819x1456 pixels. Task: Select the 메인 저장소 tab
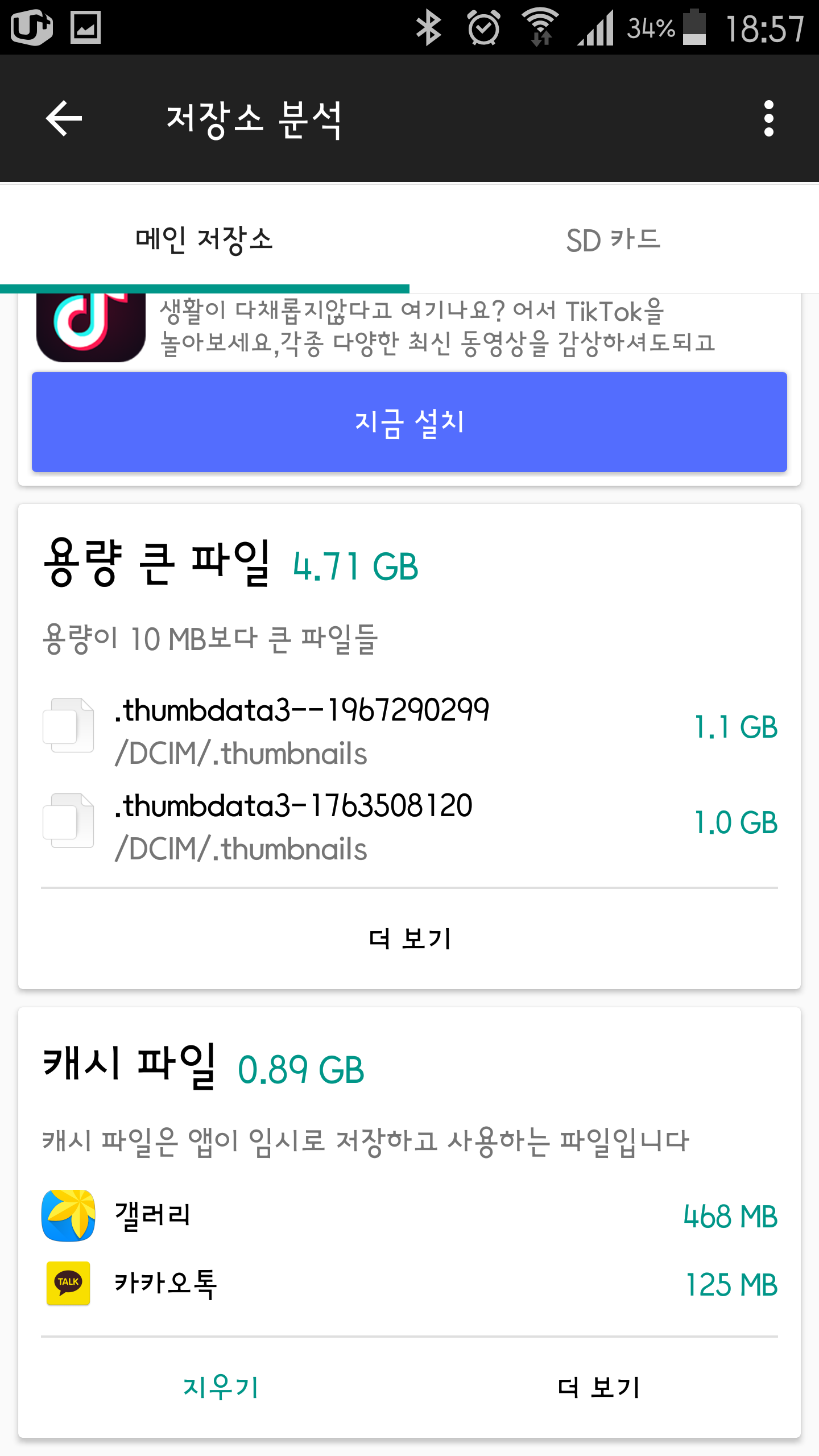205,239
